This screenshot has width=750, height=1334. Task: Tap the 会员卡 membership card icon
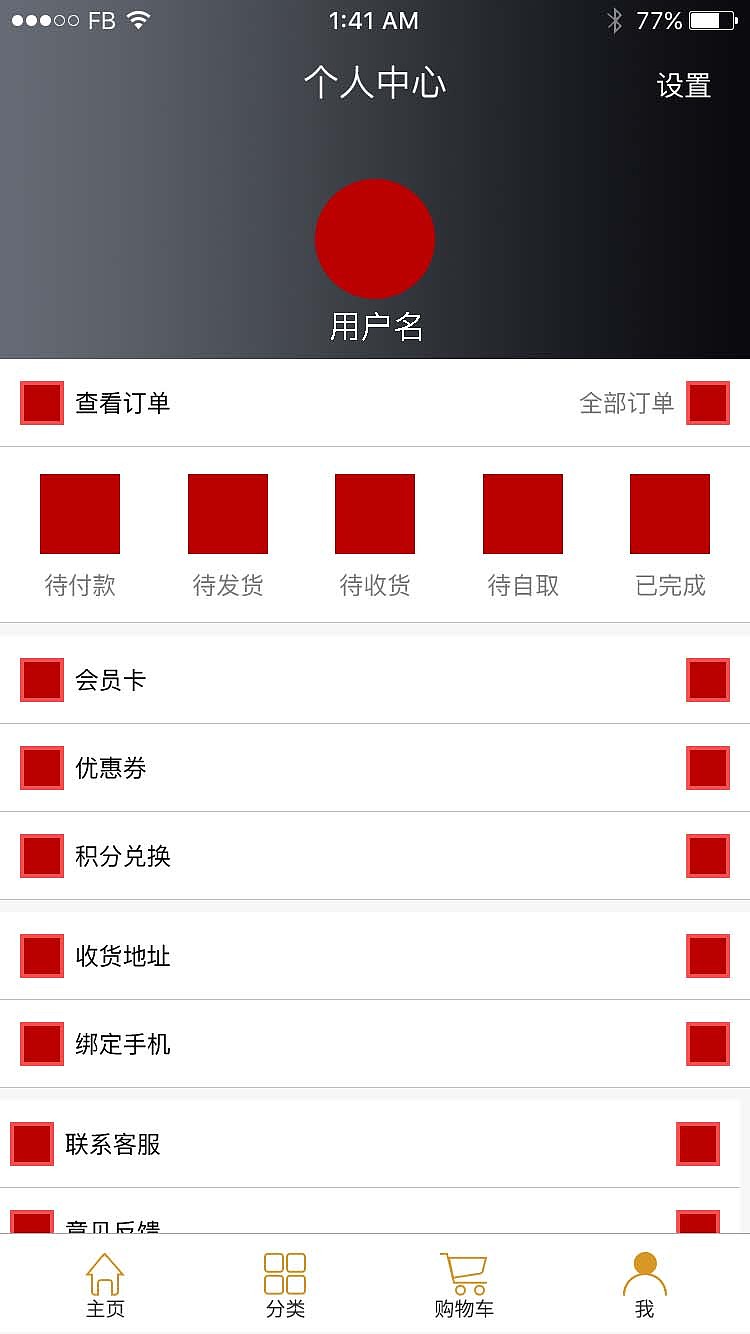pos(41,679)
